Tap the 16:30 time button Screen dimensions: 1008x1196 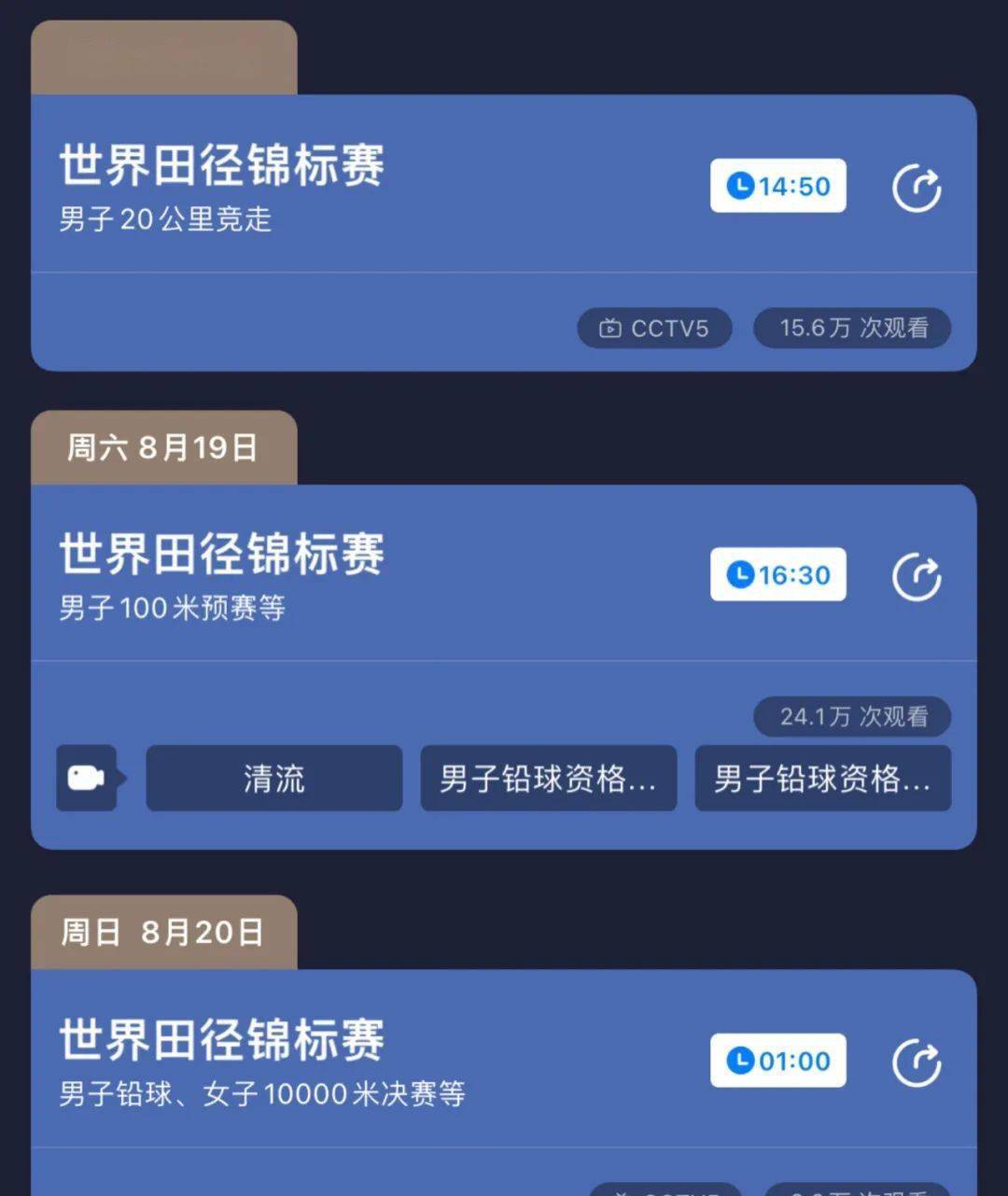(778, 574)
